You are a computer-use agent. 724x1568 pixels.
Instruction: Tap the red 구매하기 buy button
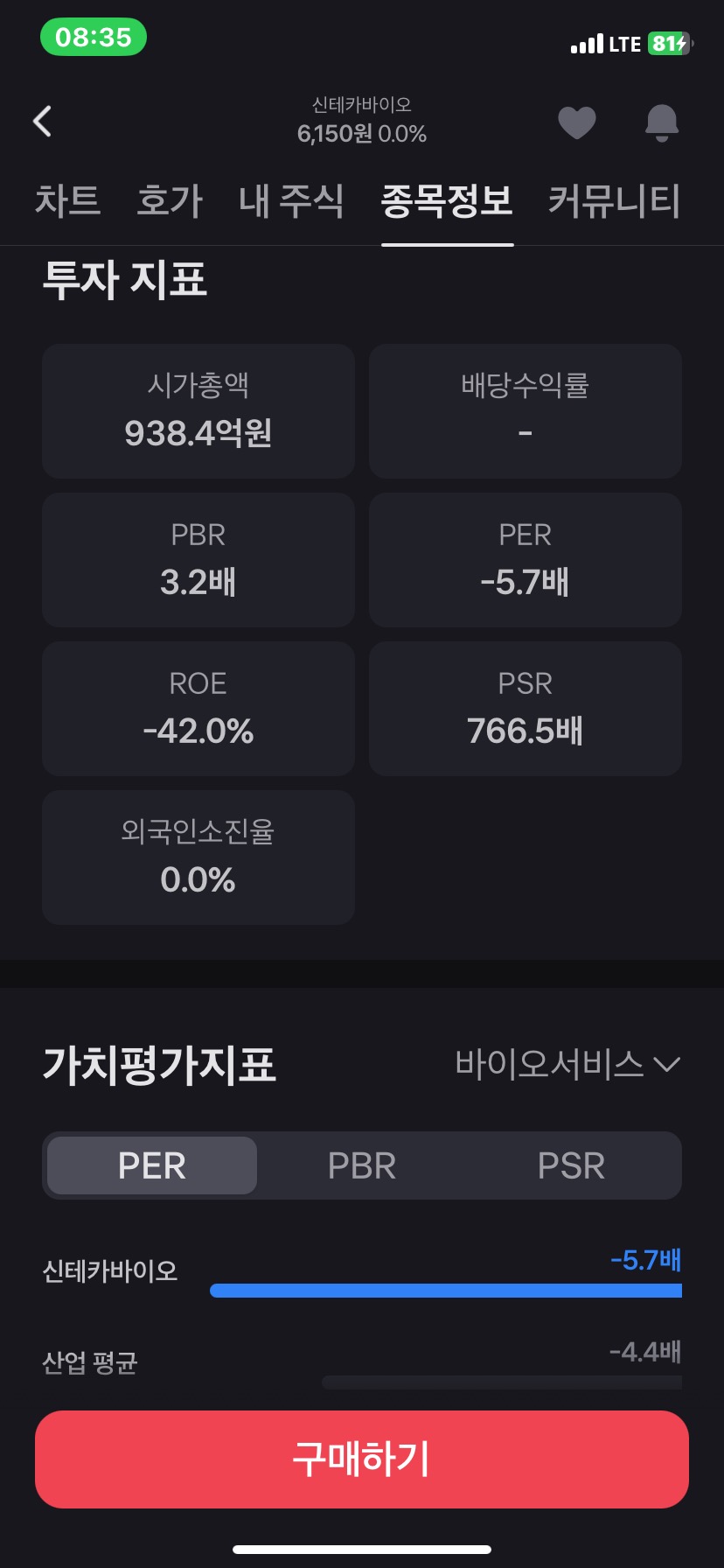[361, 1459]
